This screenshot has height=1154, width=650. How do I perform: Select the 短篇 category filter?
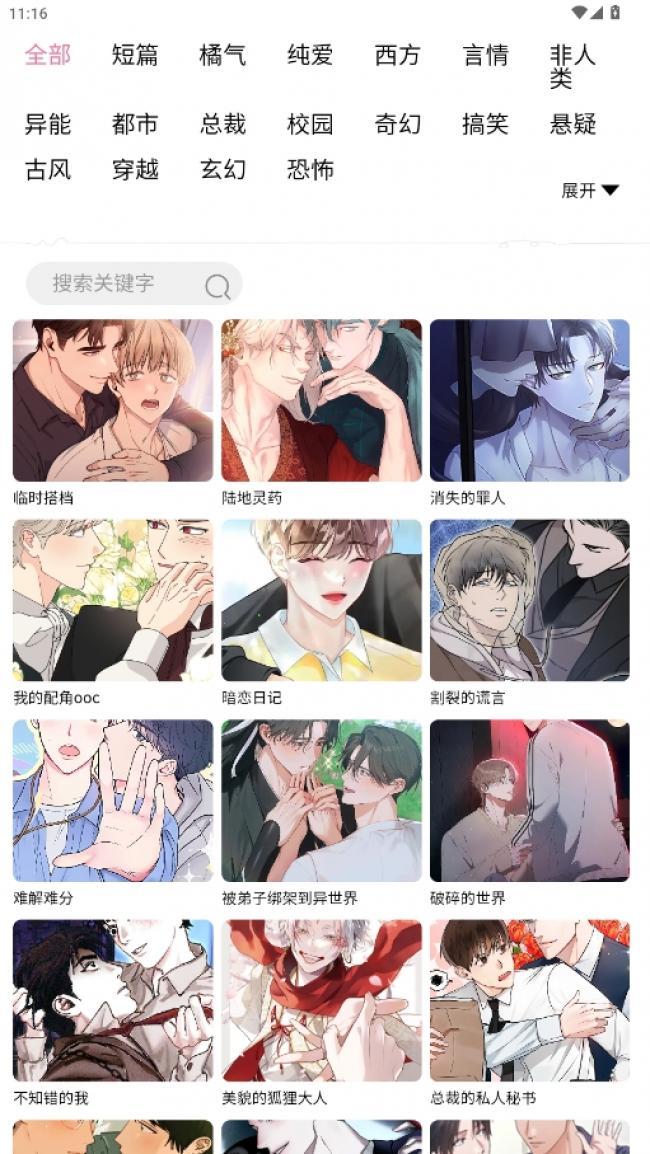click(x=135, y=55)
